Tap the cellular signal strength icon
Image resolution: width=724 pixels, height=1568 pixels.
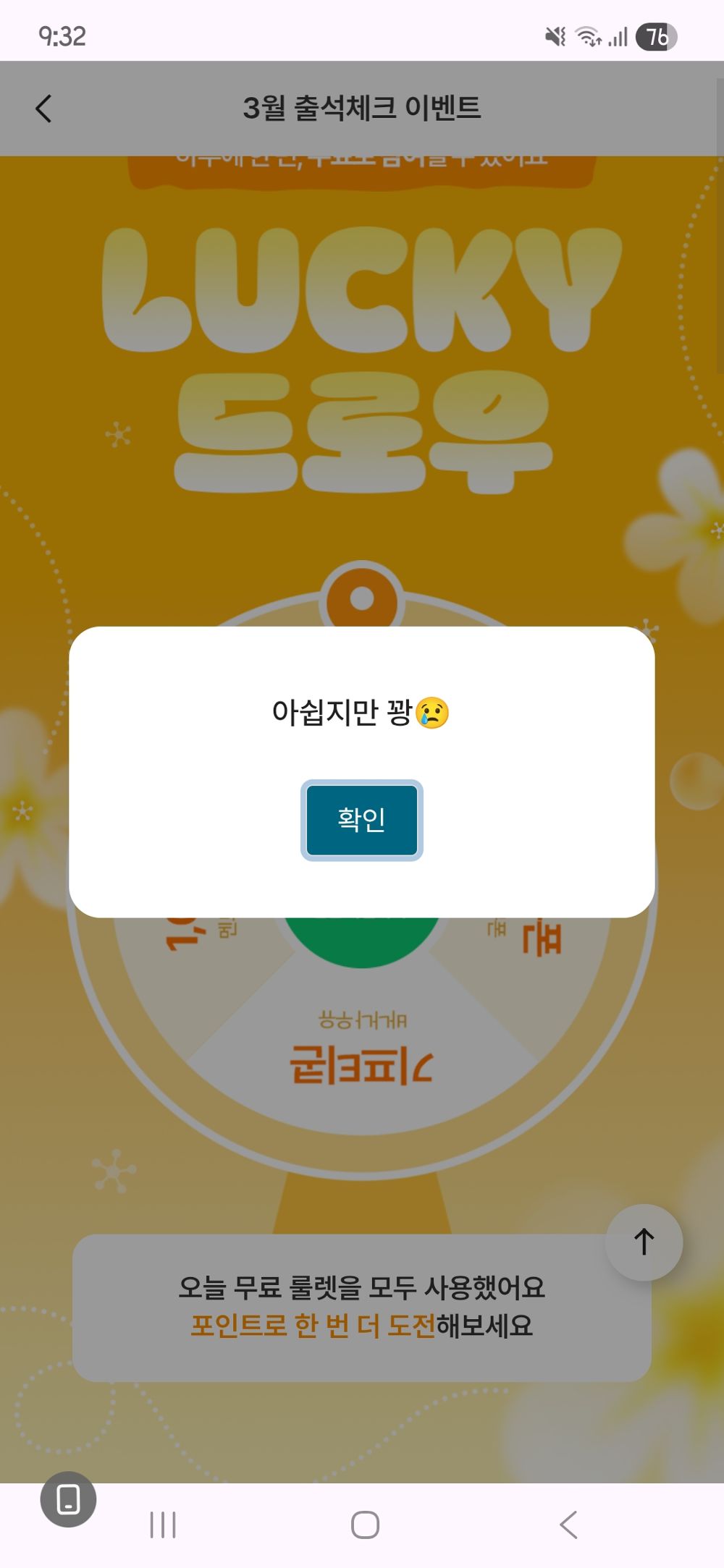tap(616, 36)
